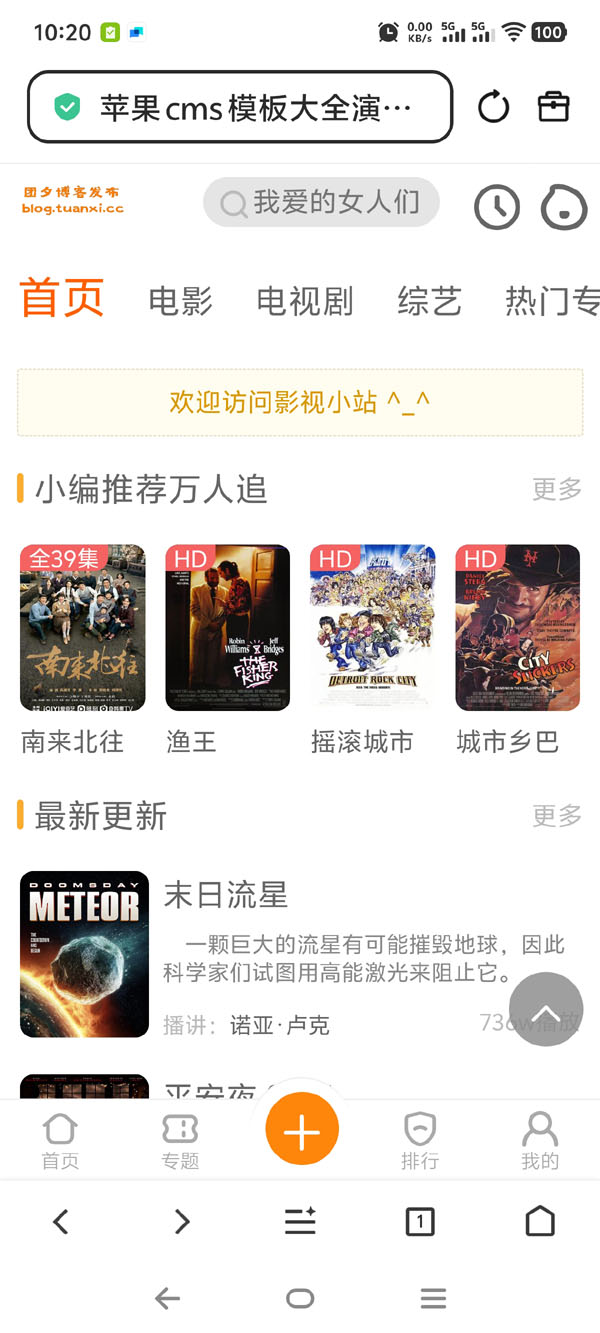
Task: Tap the orange plus button
Action: [x=302, y=1131]
